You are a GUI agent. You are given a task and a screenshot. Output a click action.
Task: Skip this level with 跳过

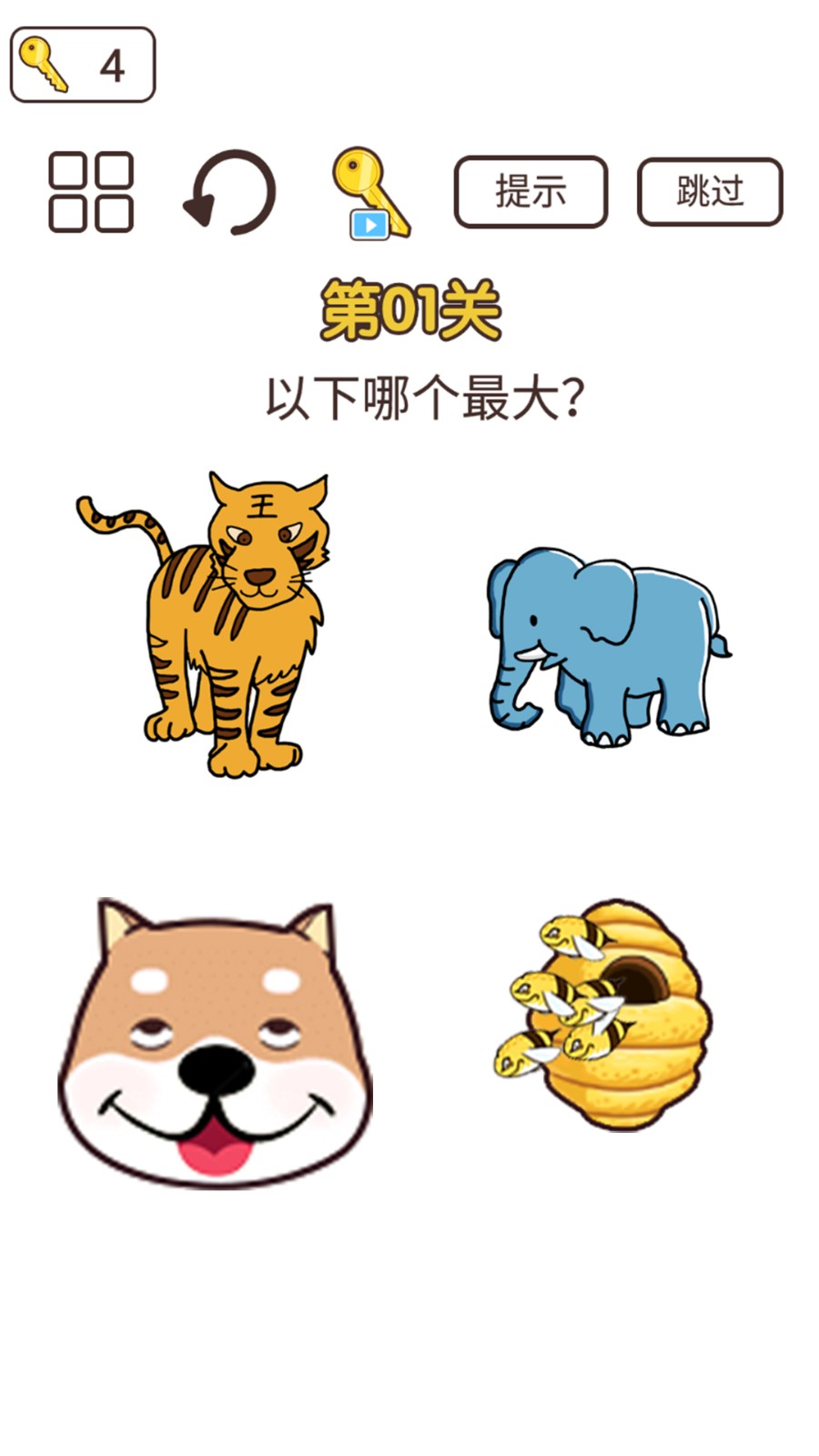coord(710,192)
